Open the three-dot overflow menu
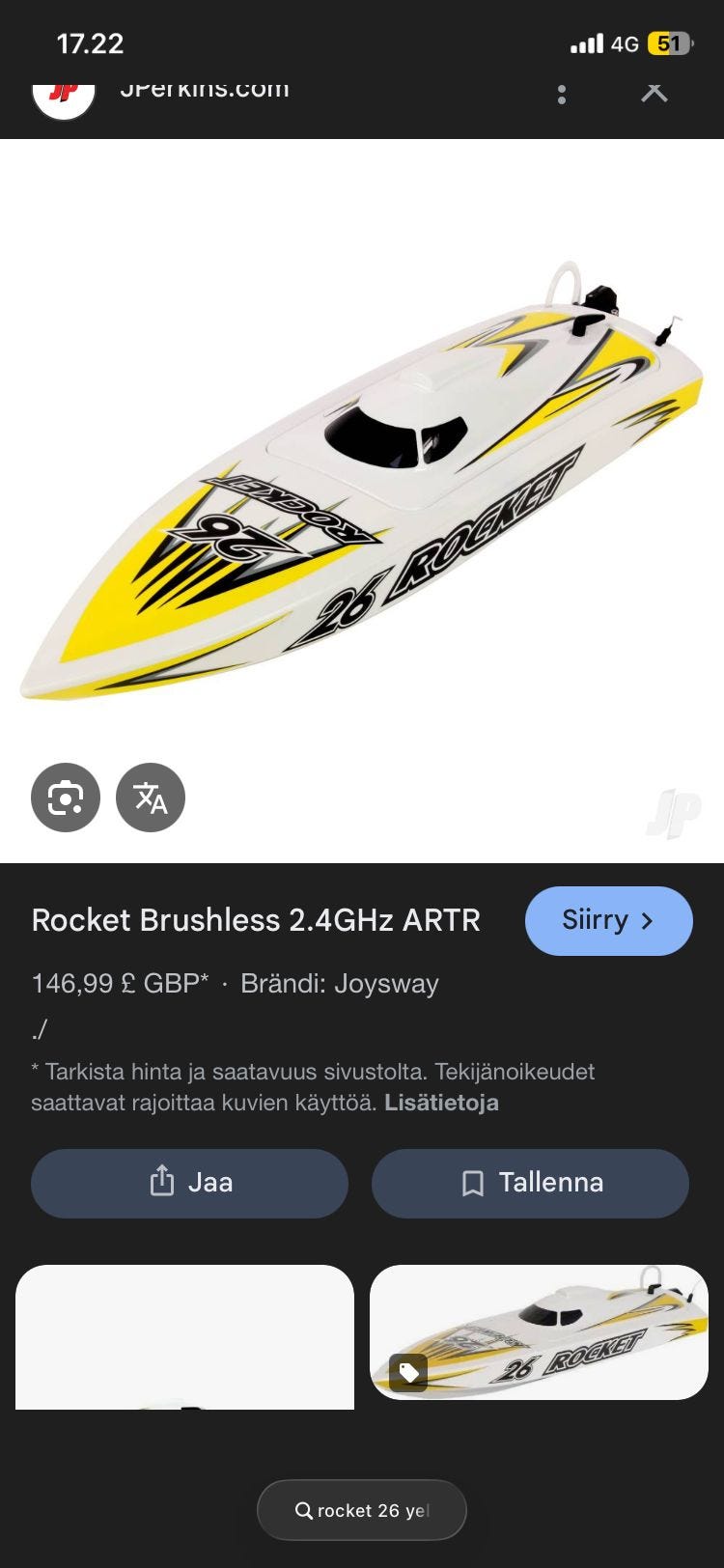The height and width of the screenshot is (1568, 724). coord(562,94)
